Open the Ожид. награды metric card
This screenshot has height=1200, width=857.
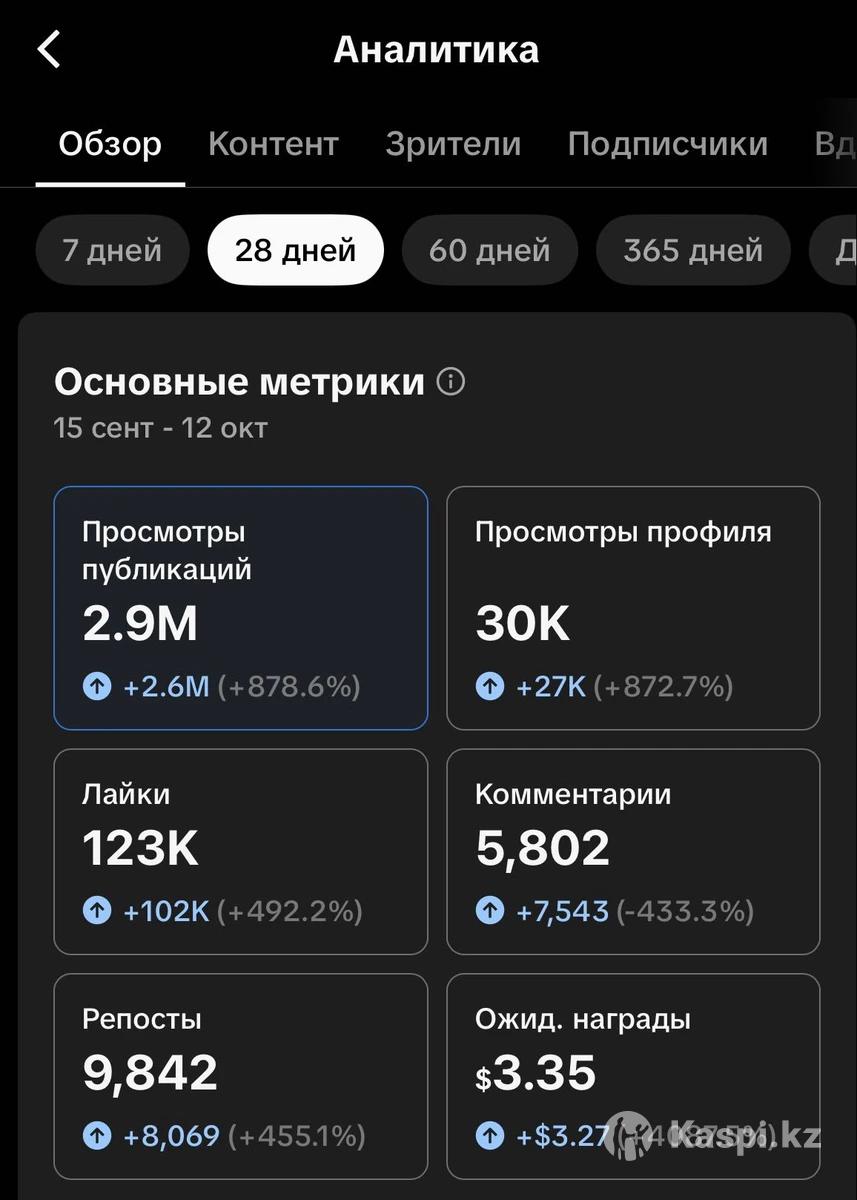pos(633,1077)
